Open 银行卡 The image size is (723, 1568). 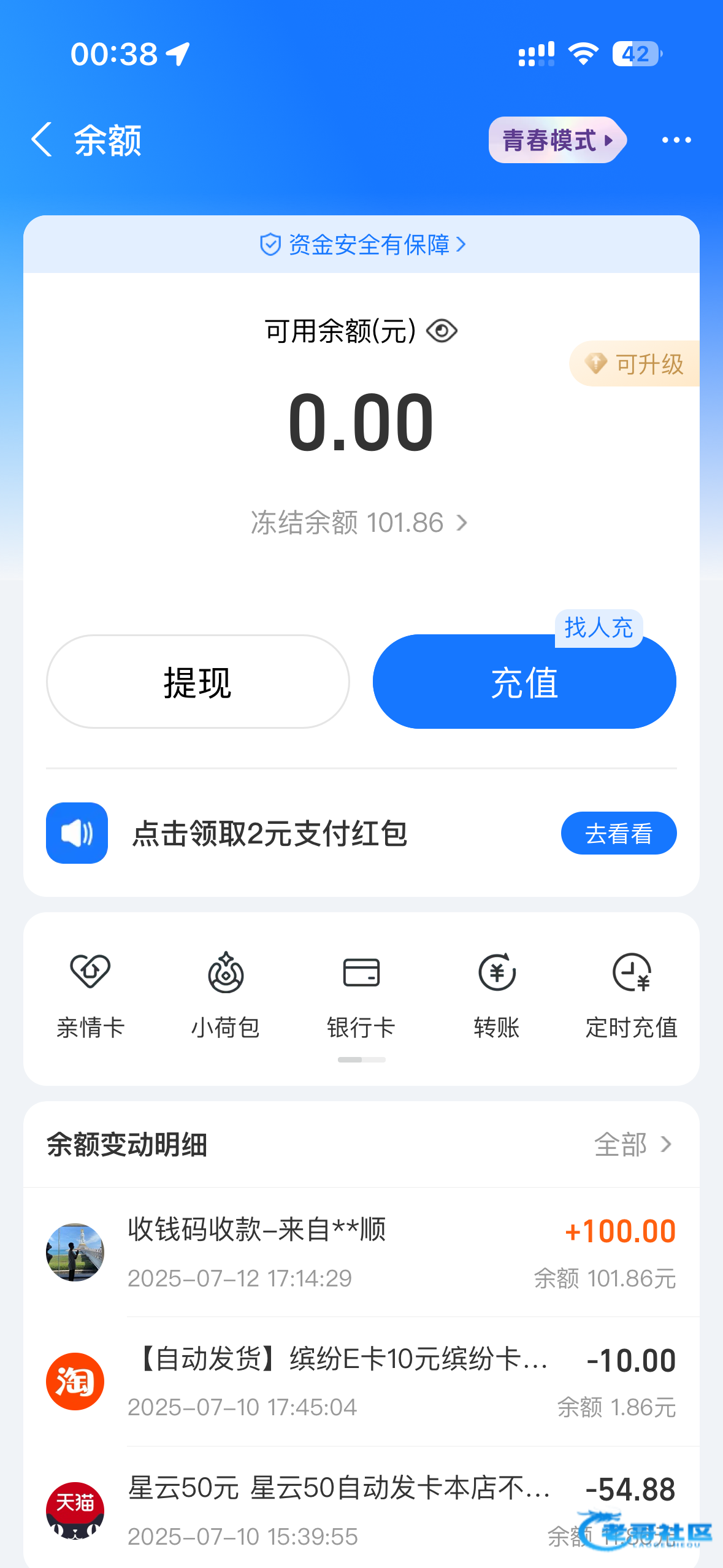(361, 994)
